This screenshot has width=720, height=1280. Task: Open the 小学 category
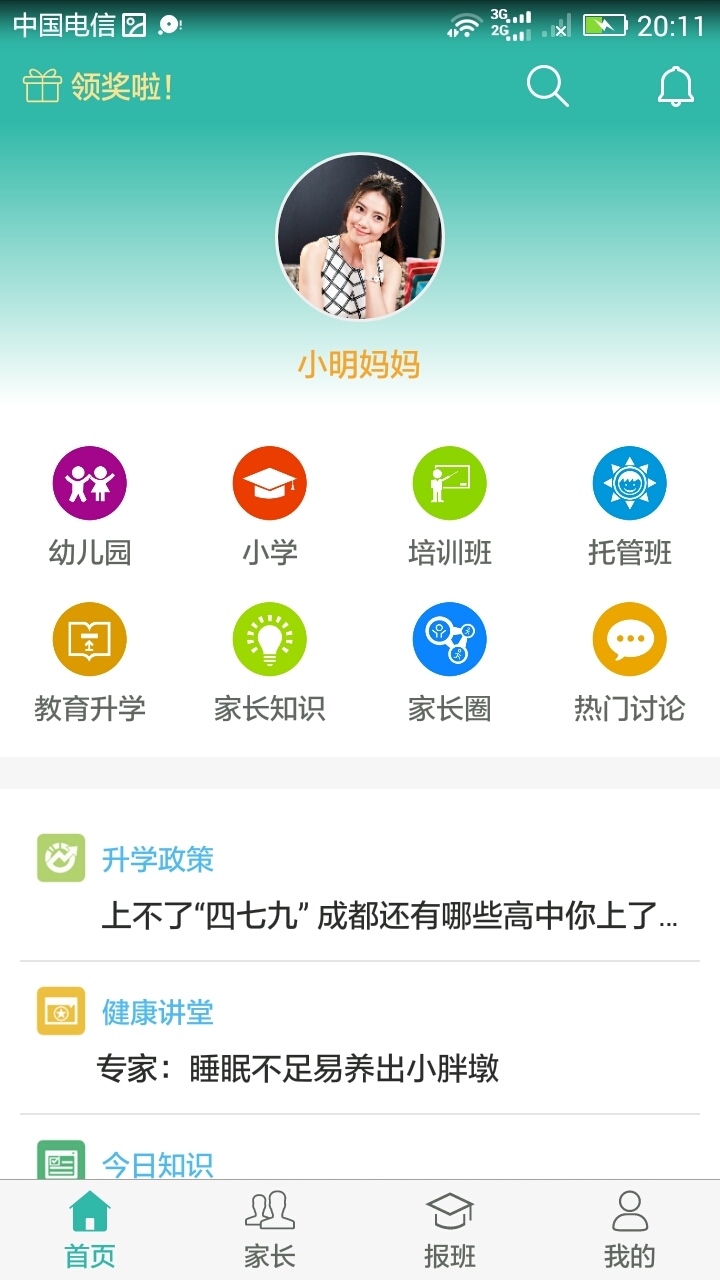[x=270, y=507]
